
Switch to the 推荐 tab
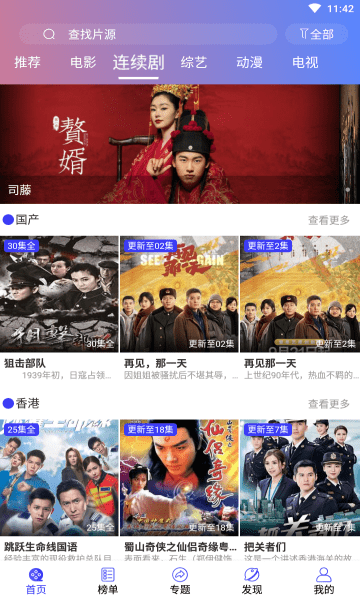click(x=27, y=62)
